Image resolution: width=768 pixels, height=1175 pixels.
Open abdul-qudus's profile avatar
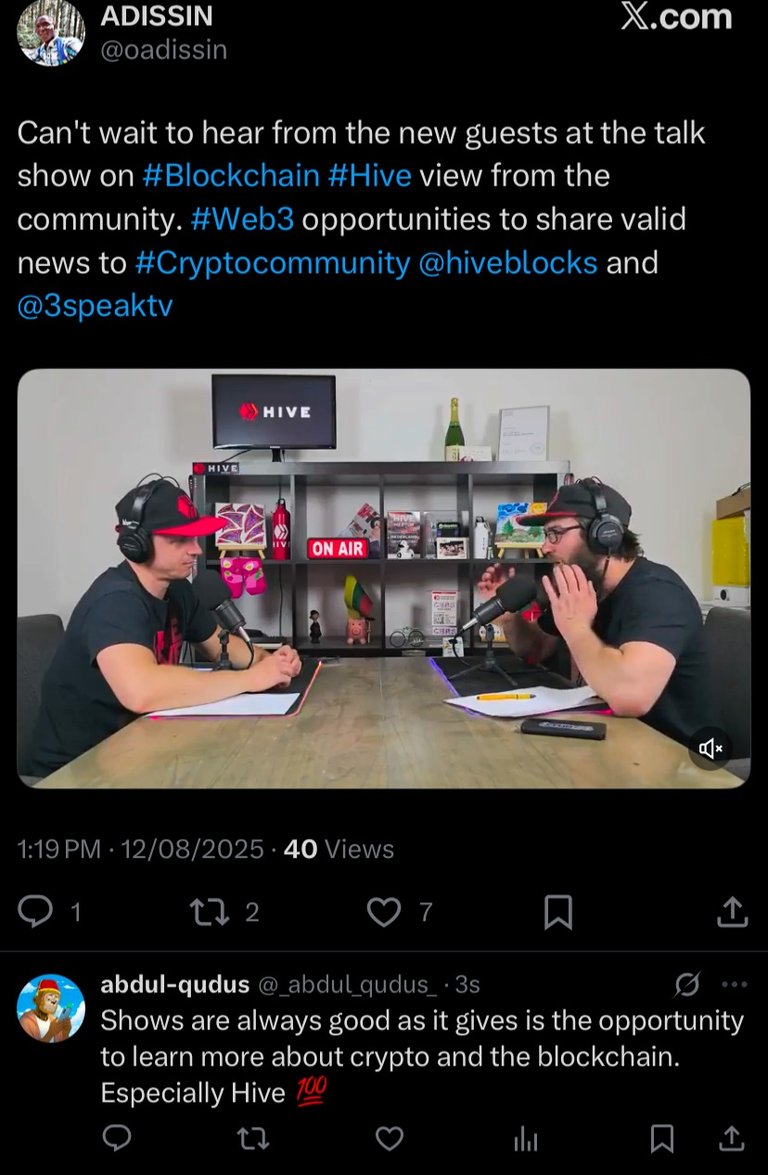click(51, 1007)
